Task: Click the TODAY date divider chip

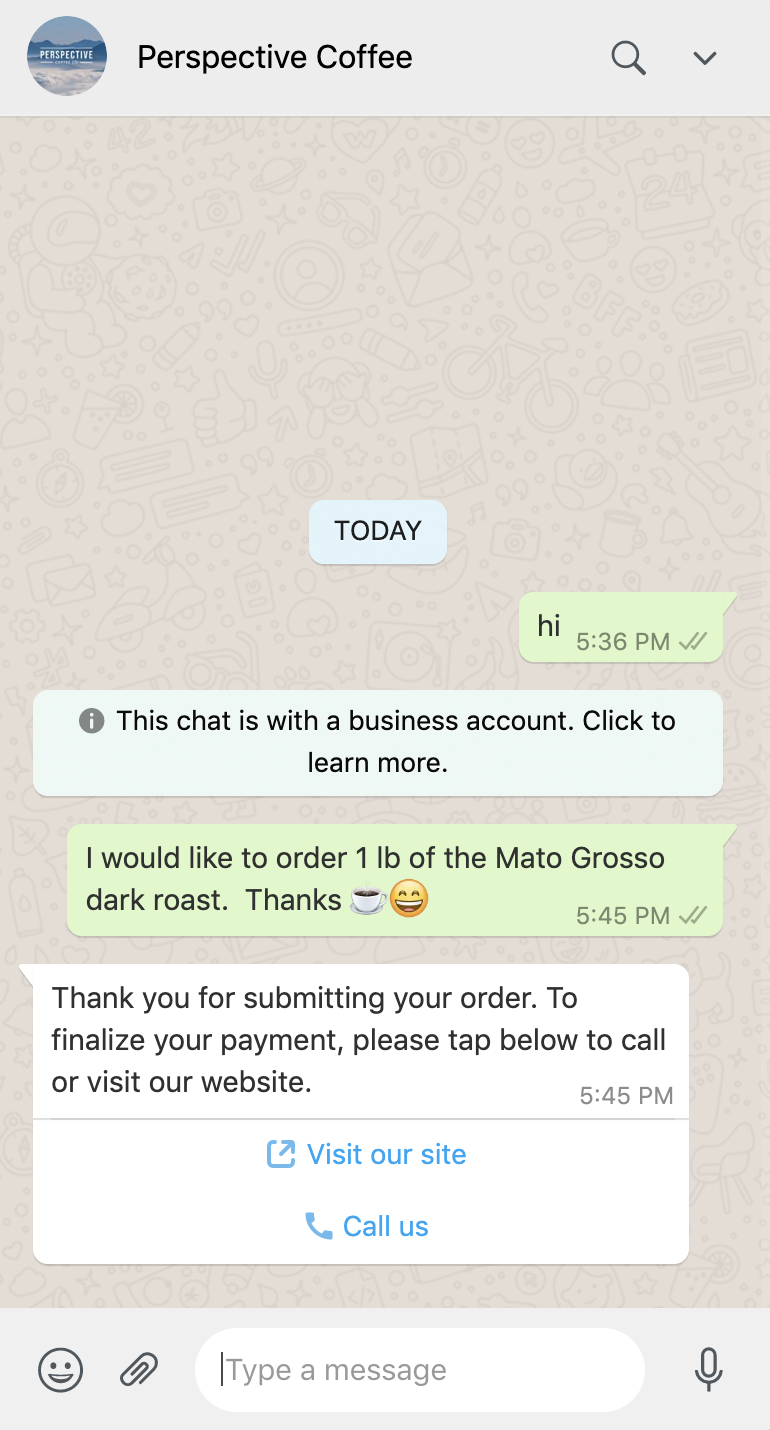Action: 377,531
